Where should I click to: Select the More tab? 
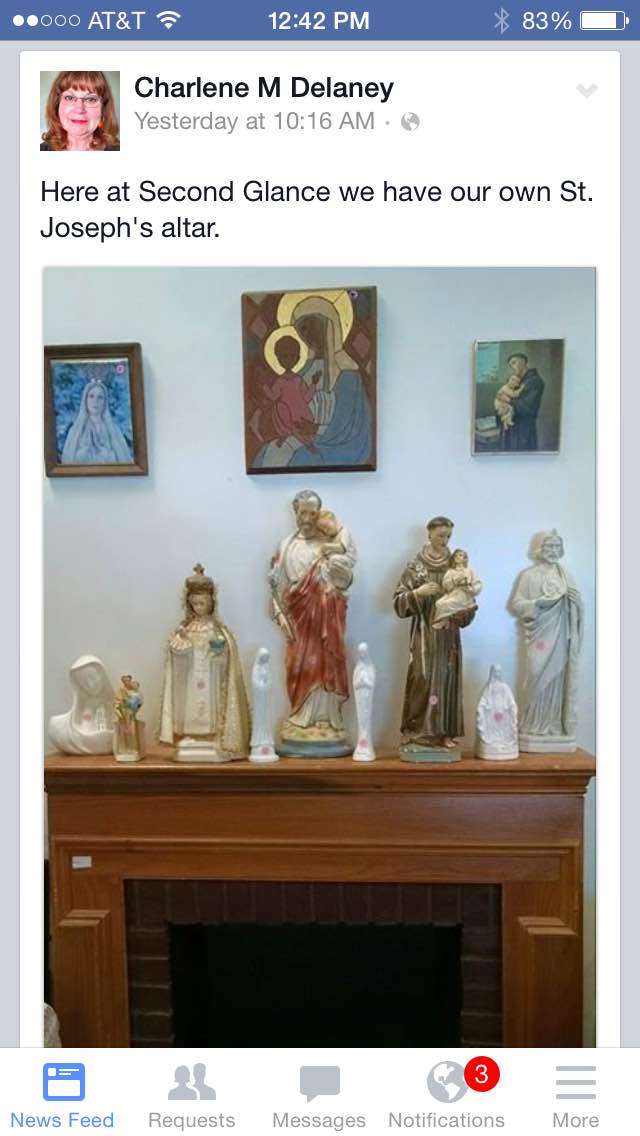pos(575,1095)
